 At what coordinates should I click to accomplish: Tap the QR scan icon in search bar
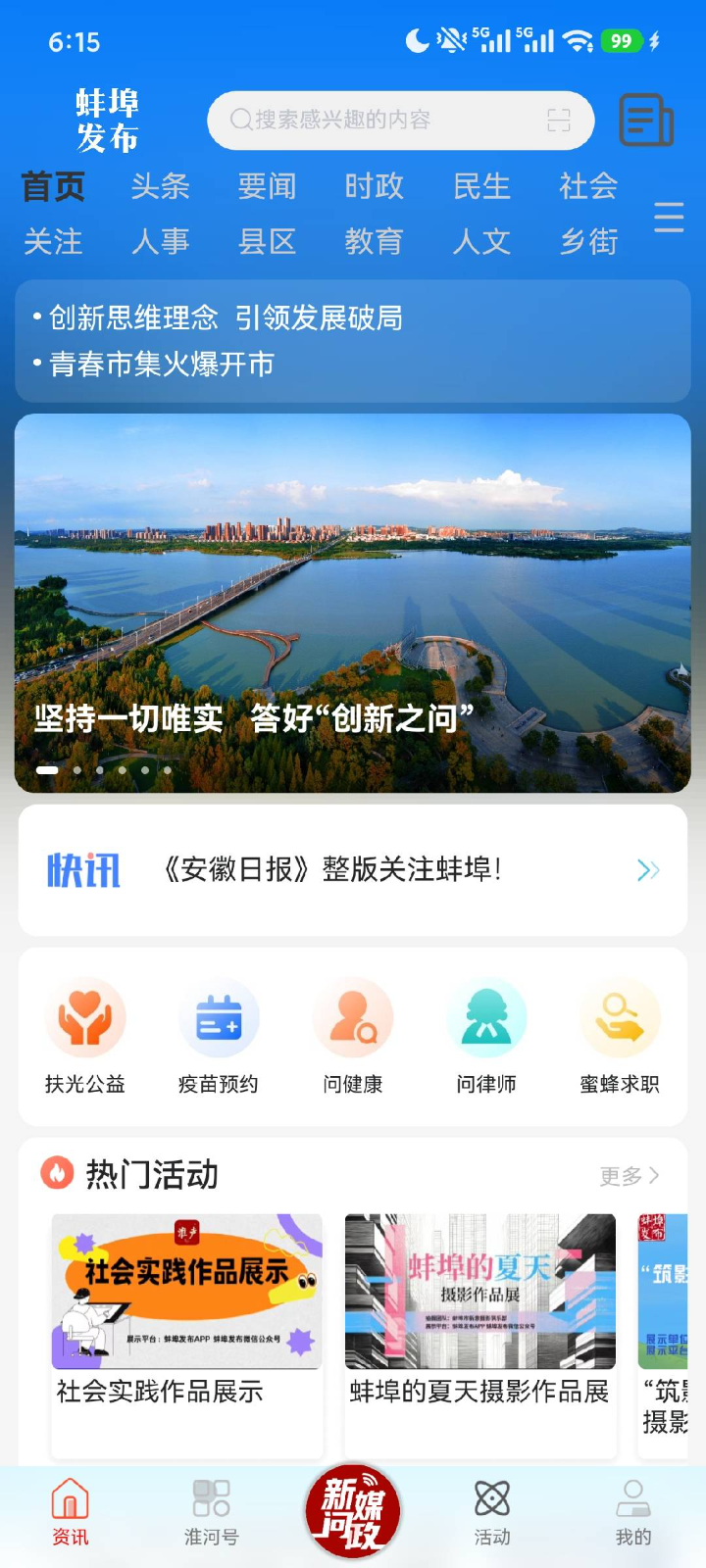tap(559, 120)
